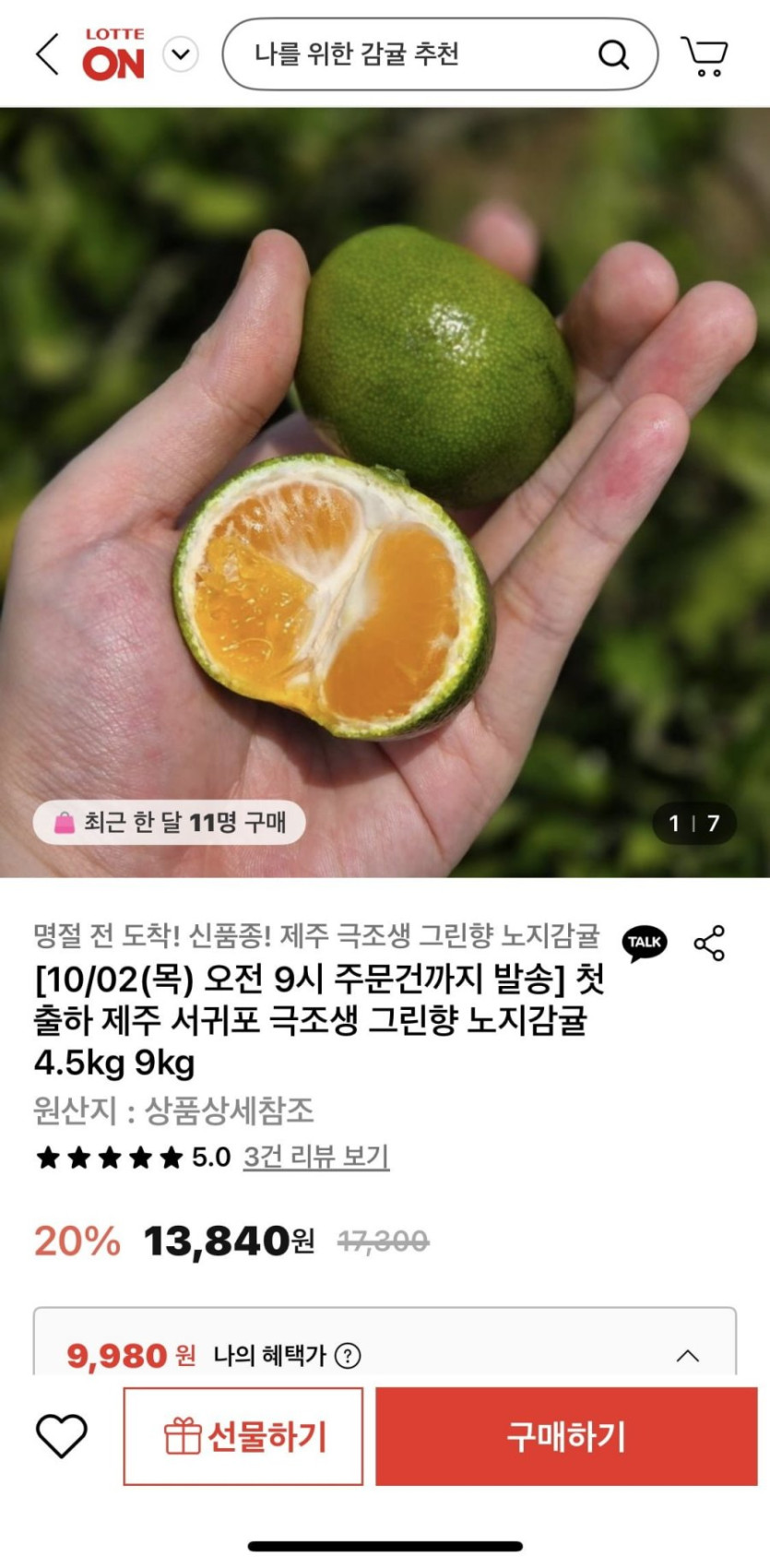Viewport: 770px width, 1568px height.
Task: Tap the magnifier search icon
Action: pyautogui.click(x=613, y=55)
